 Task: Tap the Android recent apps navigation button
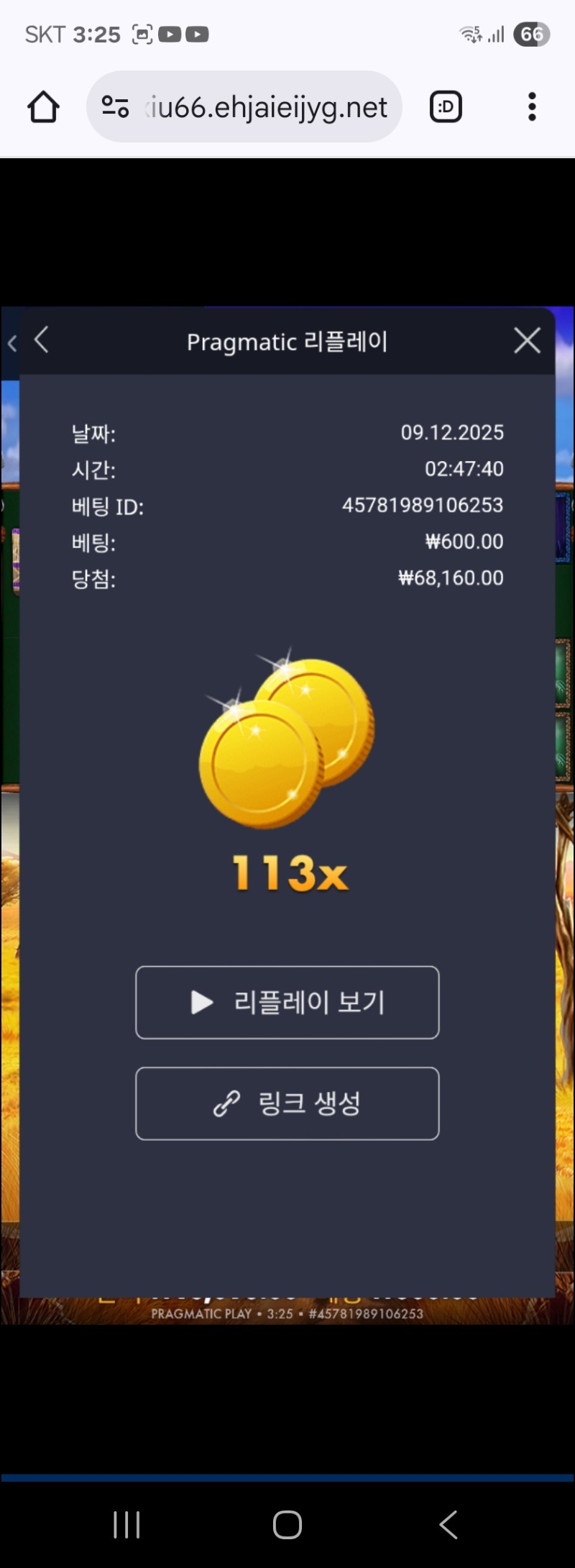[126, 1523]
